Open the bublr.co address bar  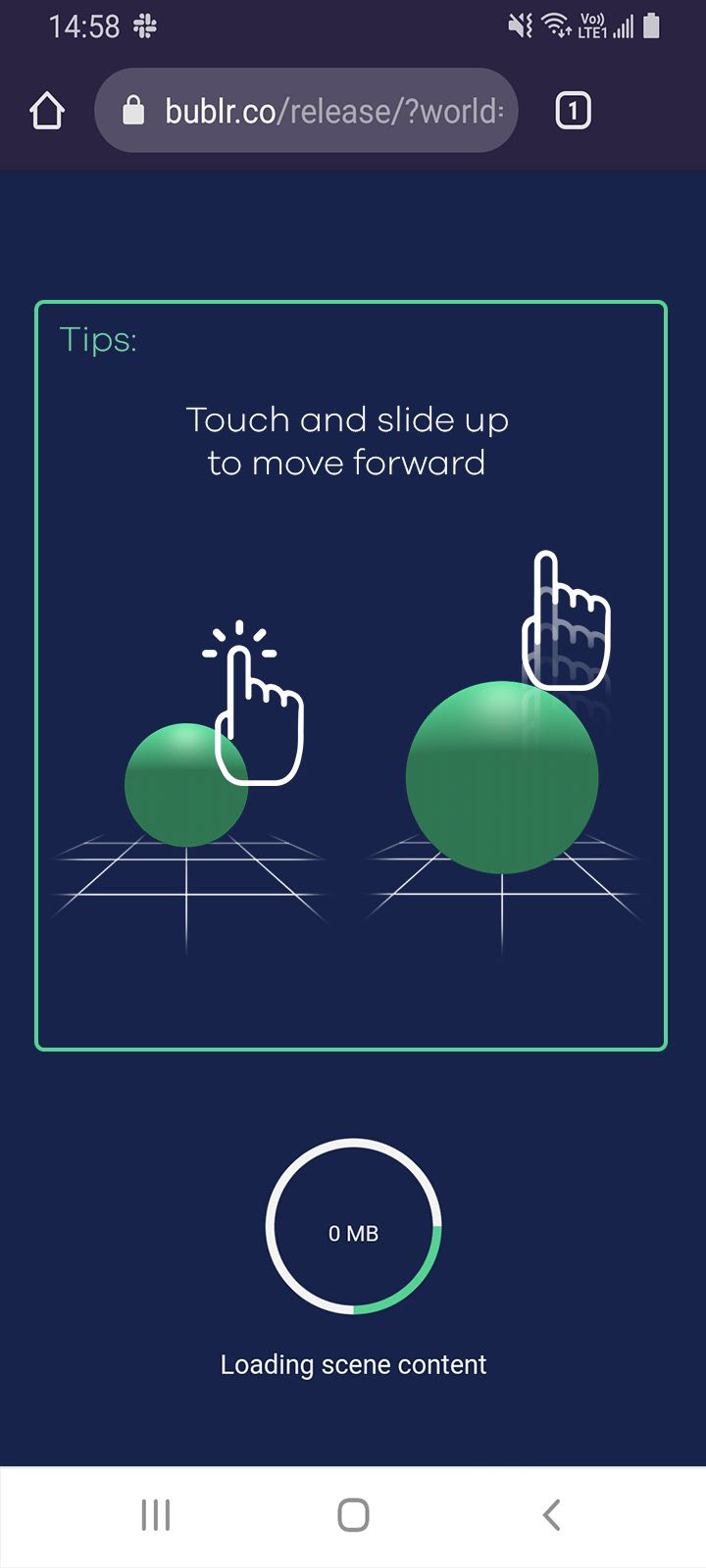tap(306, 111)
